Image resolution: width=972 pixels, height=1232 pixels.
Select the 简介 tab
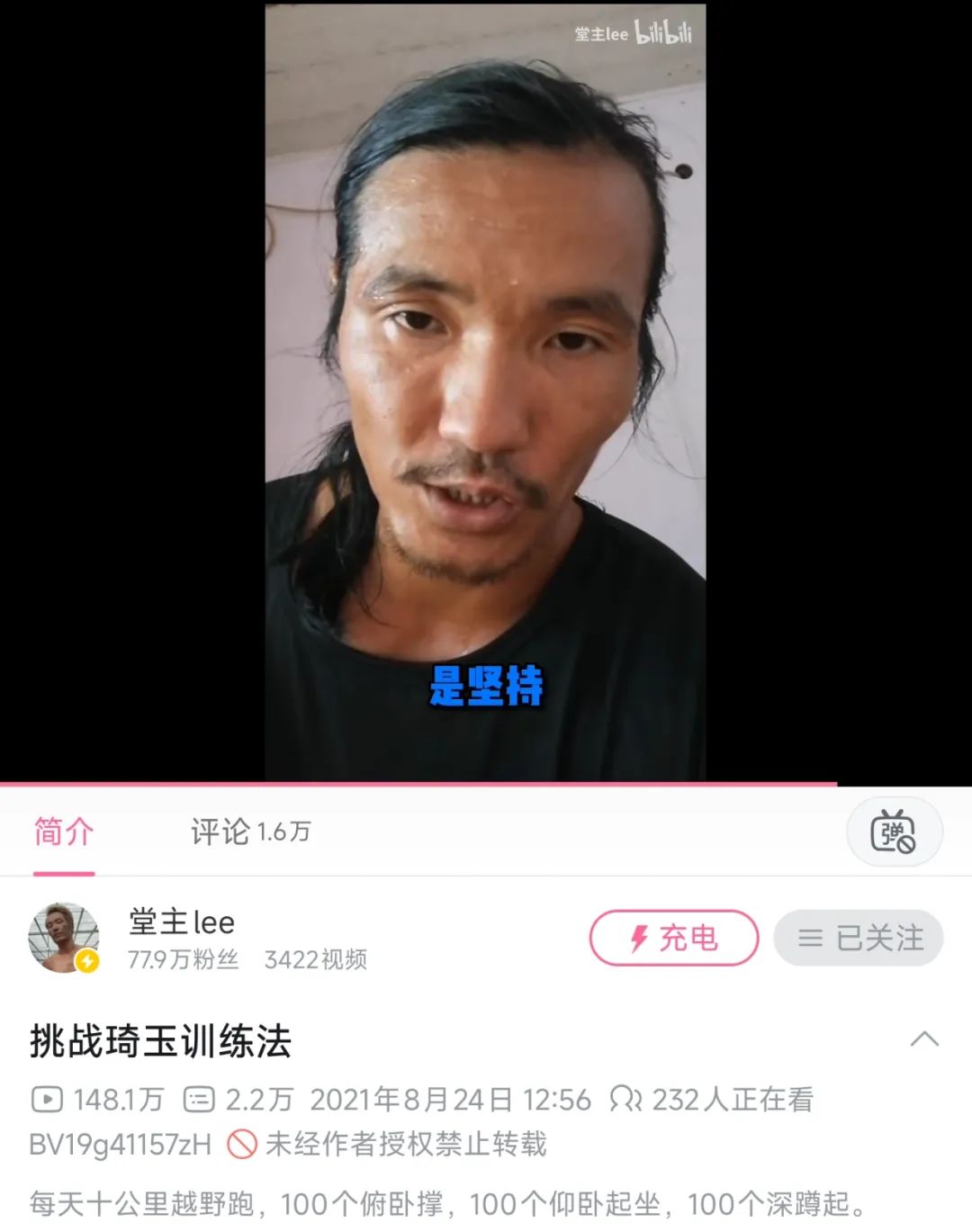[x=64, y=832]
